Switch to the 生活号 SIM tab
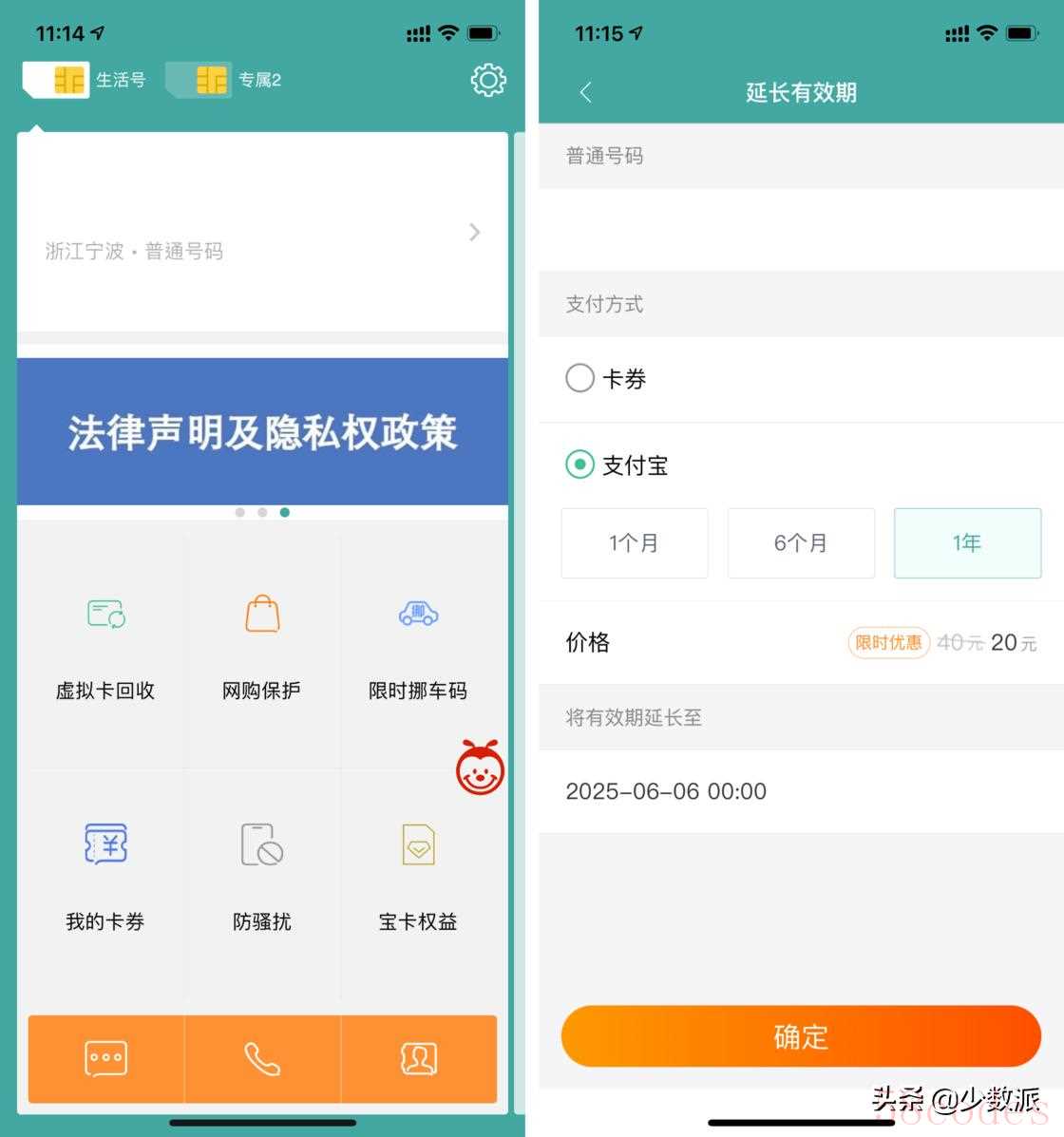The width and height of the screenshot is (1064, 1137). point(85,81)
